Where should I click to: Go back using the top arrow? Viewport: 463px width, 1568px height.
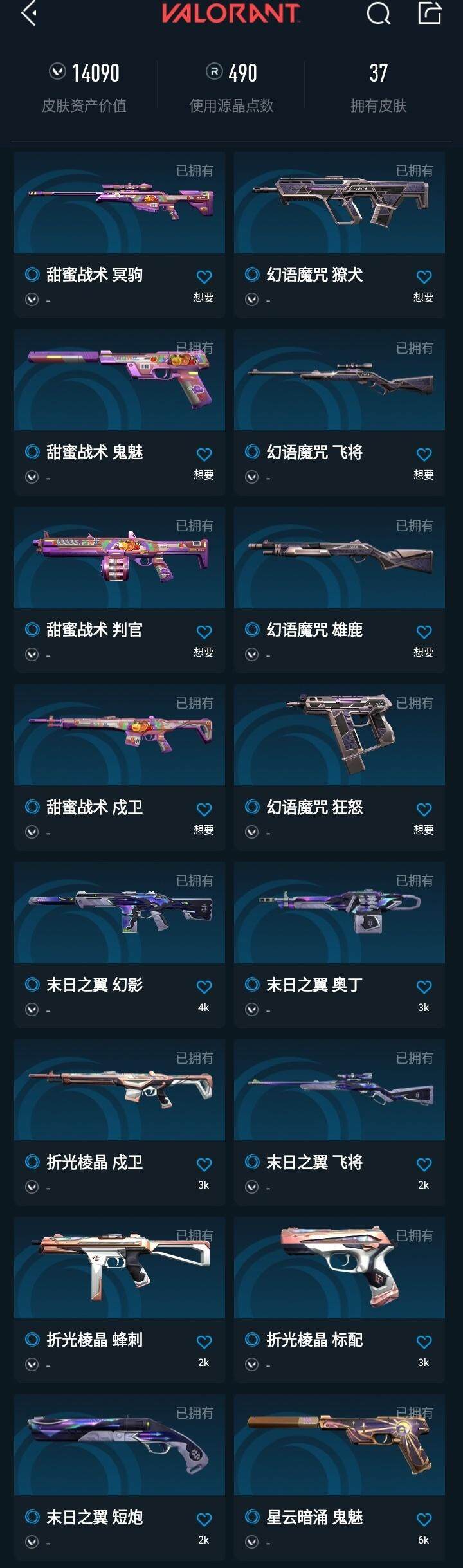point(29,13)
